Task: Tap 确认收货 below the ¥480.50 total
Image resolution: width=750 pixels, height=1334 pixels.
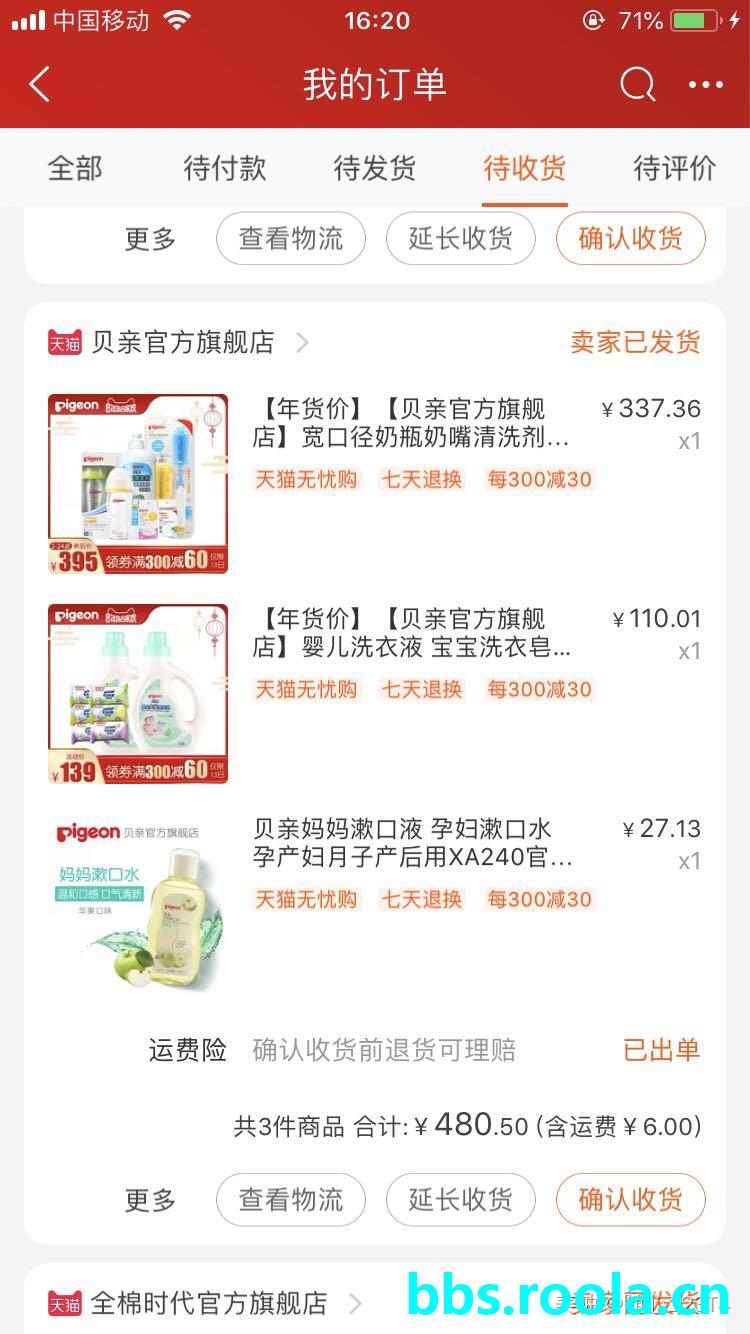Action: [x=631, y=1199]
